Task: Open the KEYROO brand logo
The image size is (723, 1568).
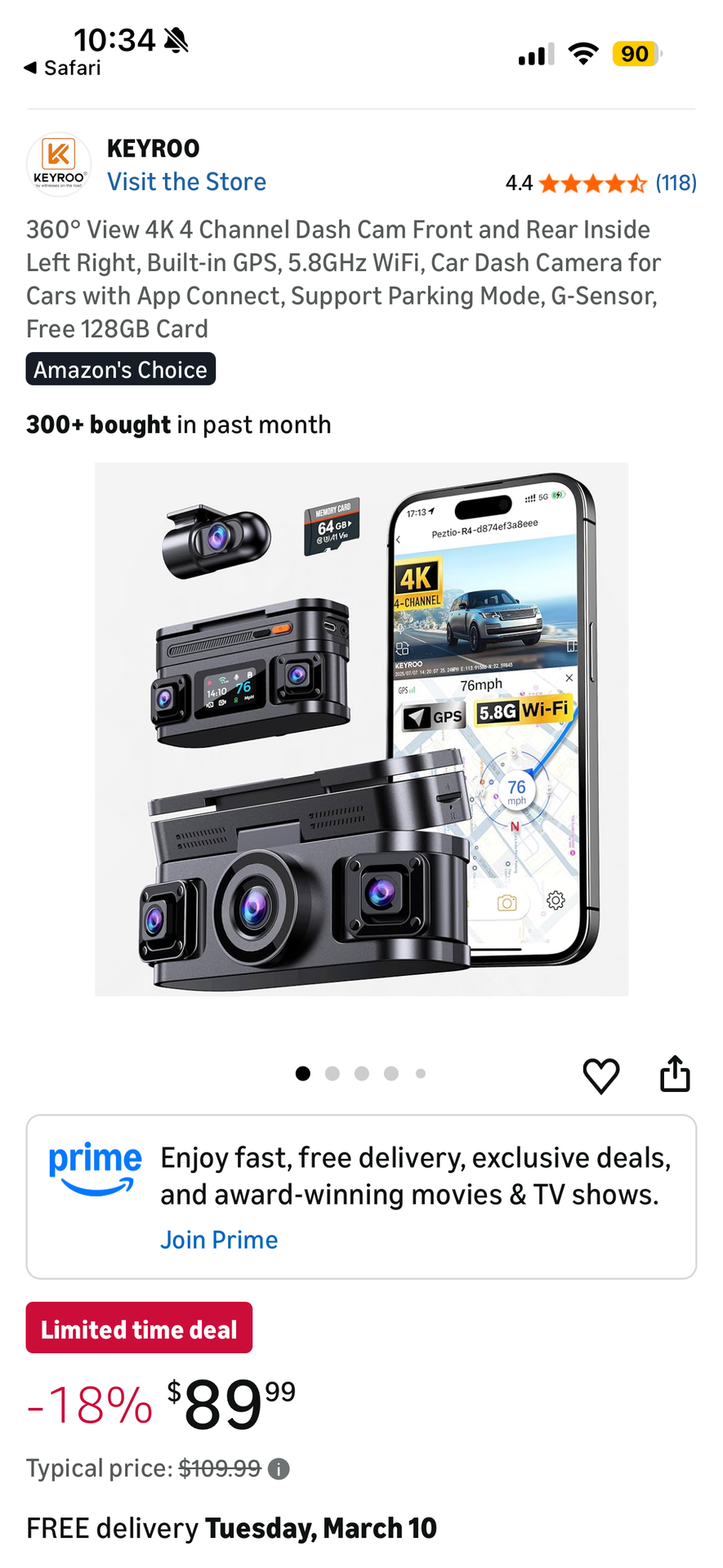Action: [59, 163]
